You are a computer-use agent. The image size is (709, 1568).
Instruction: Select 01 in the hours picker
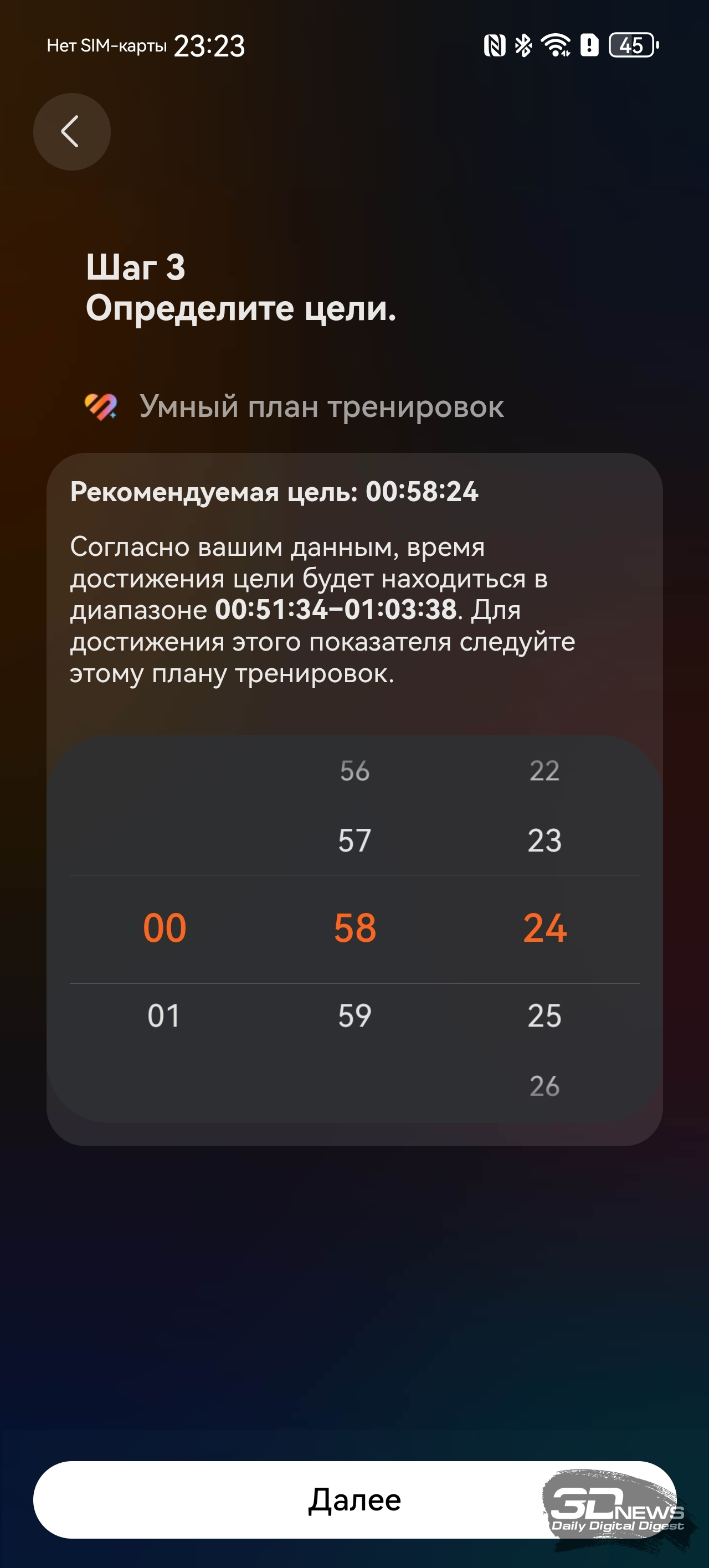point(164,1015)
